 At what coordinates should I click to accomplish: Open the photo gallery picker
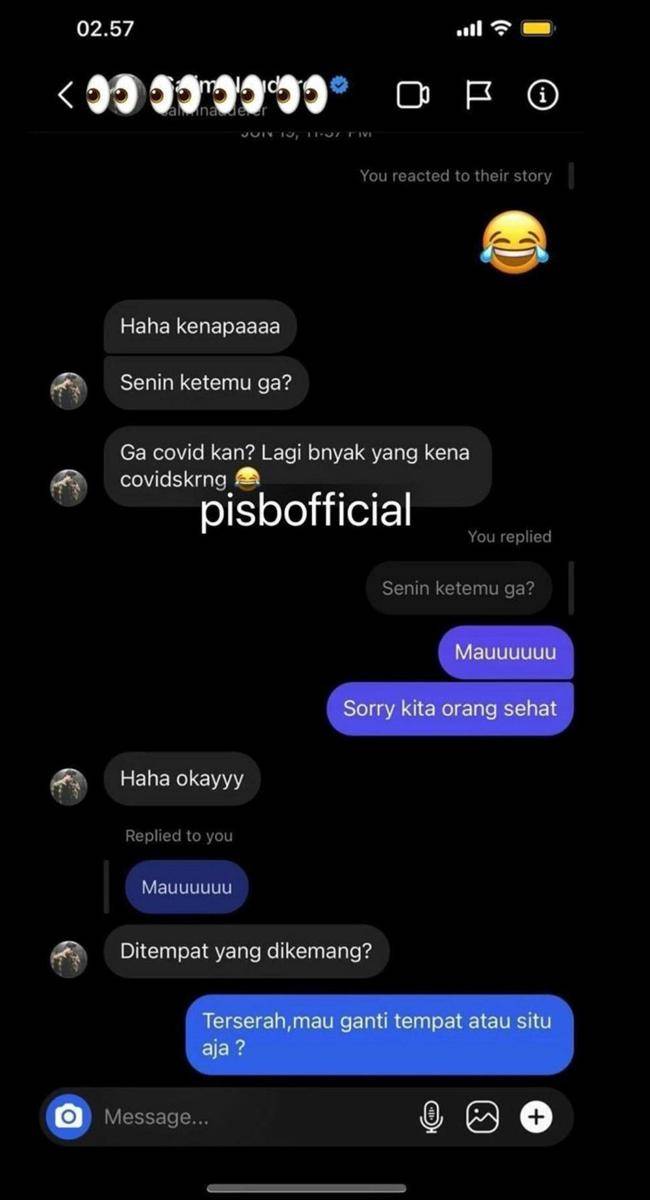482,1116
